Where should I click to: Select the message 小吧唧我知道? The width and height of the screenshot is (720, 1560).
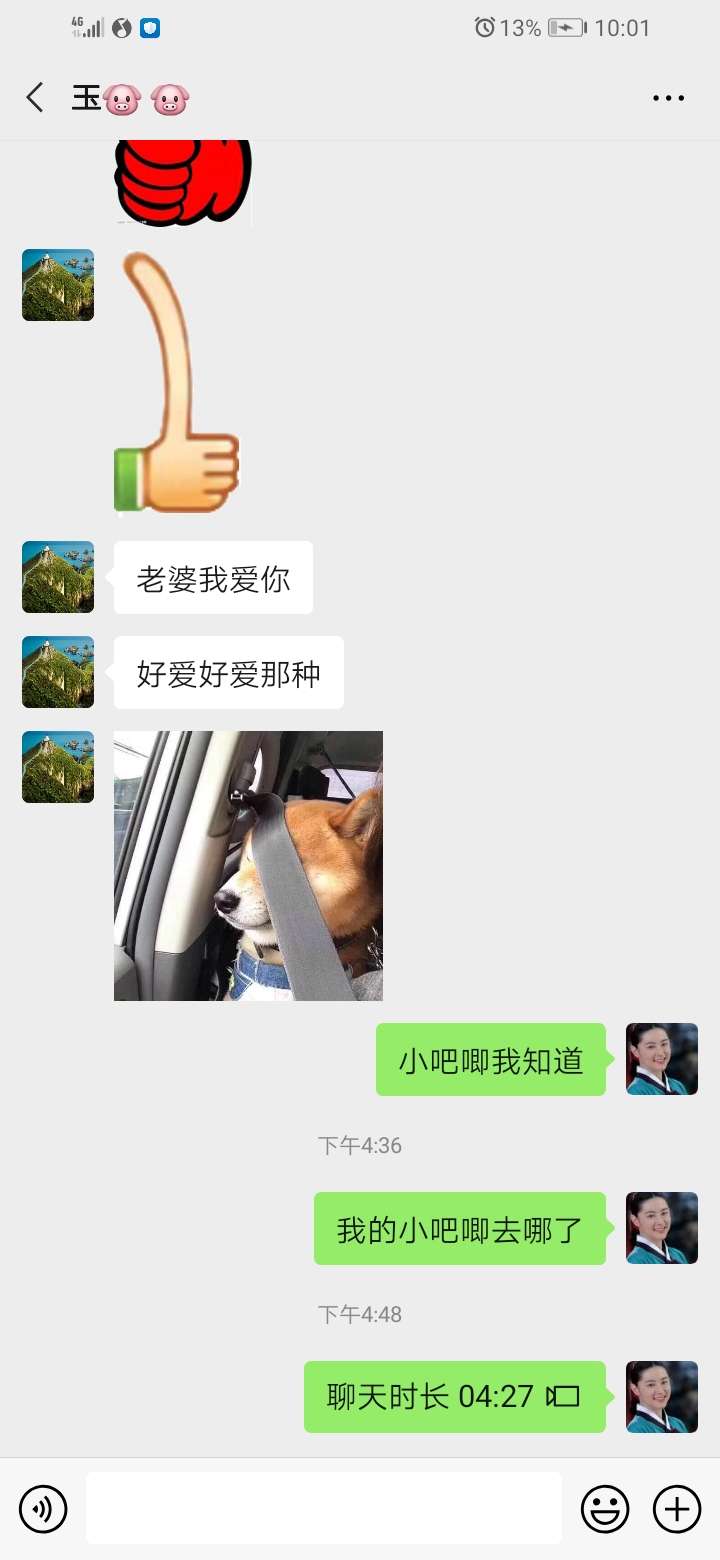point(490,1060)
